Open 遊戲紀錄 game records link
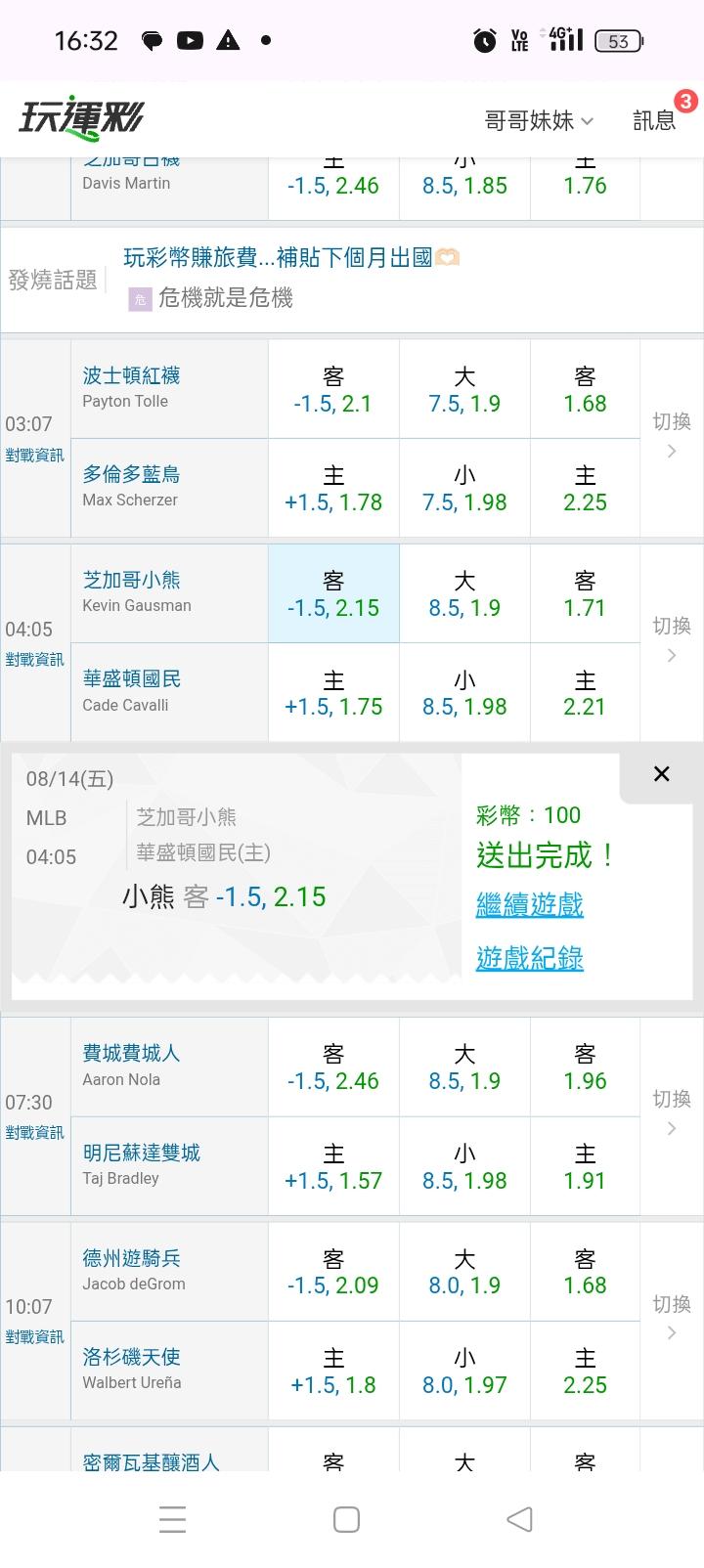The height and width of the screenshot is (1568, 704). coord(530,958)
